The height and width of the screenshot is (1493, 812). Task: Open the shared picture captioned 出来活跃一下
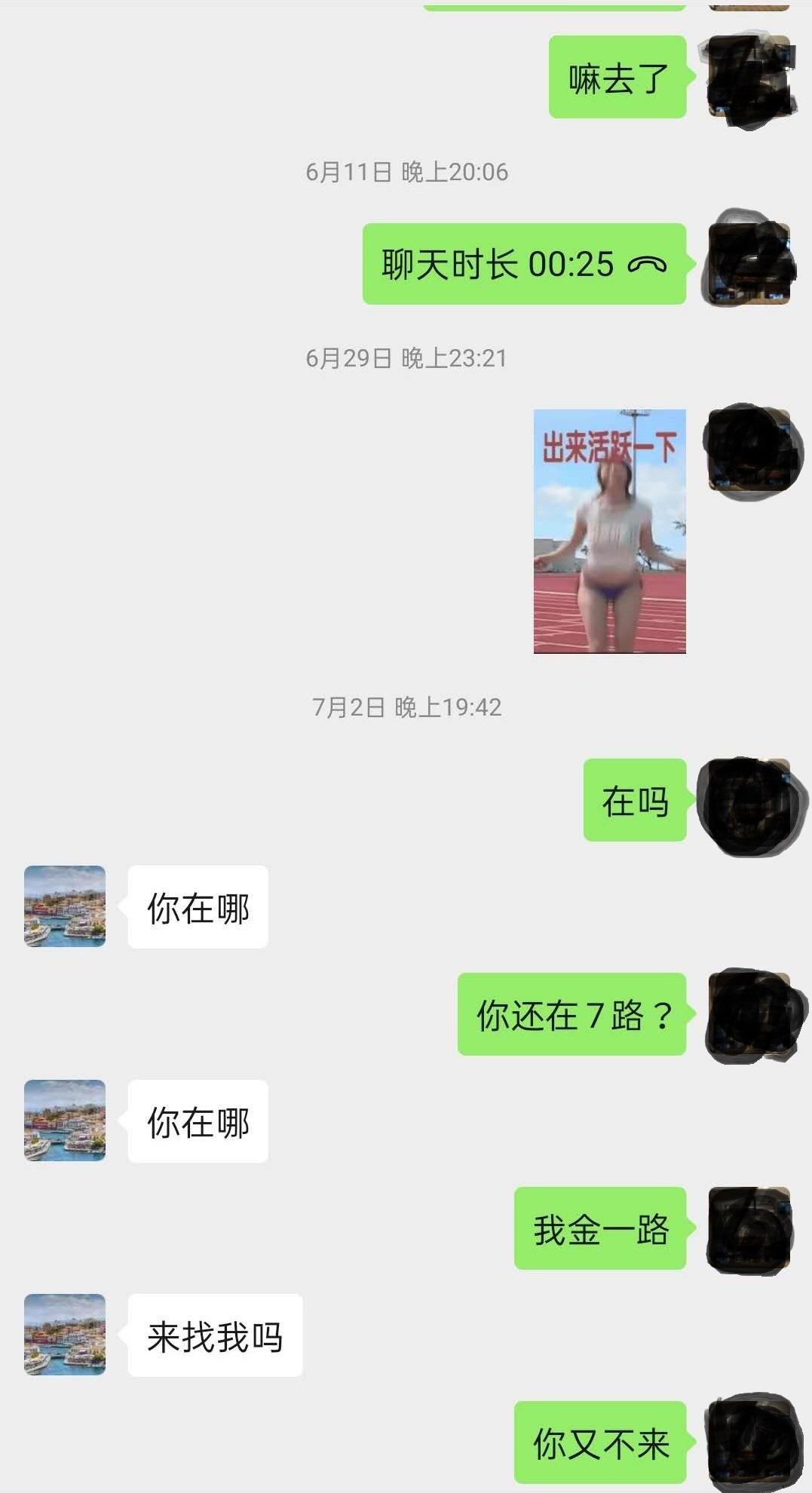[609, 531]
